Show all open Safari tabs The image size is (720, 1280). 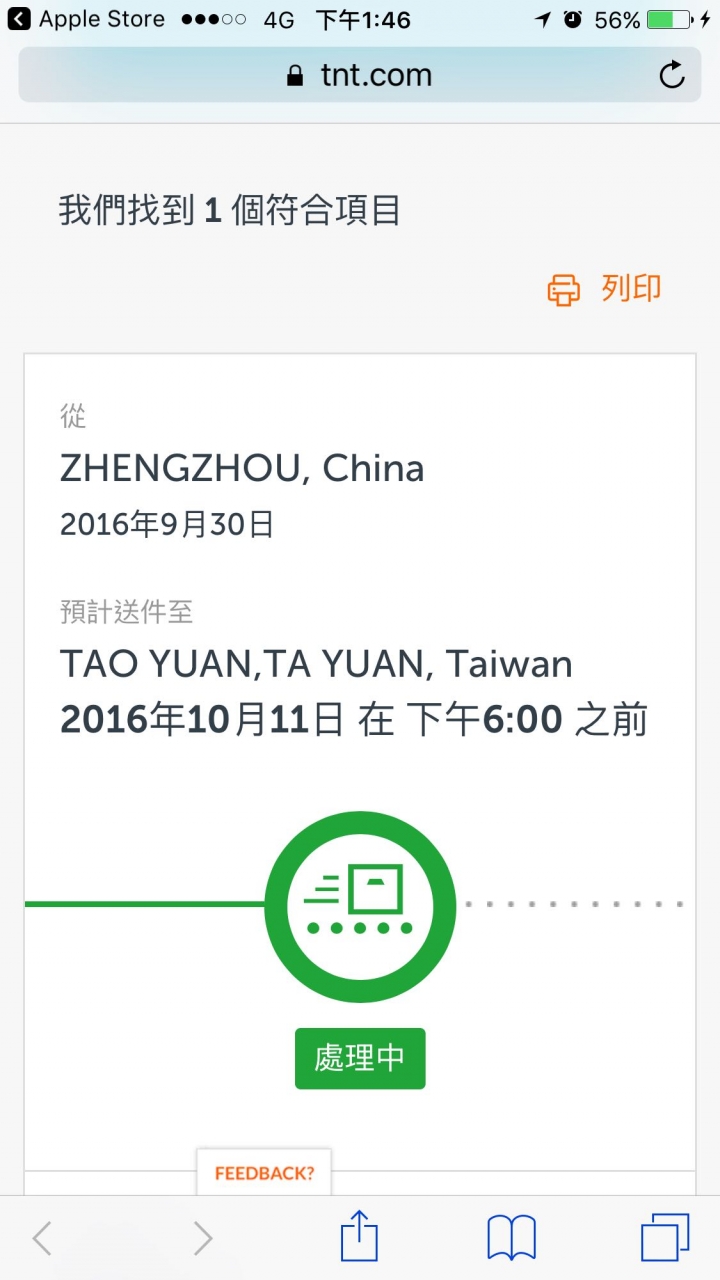coord(665,1238)
